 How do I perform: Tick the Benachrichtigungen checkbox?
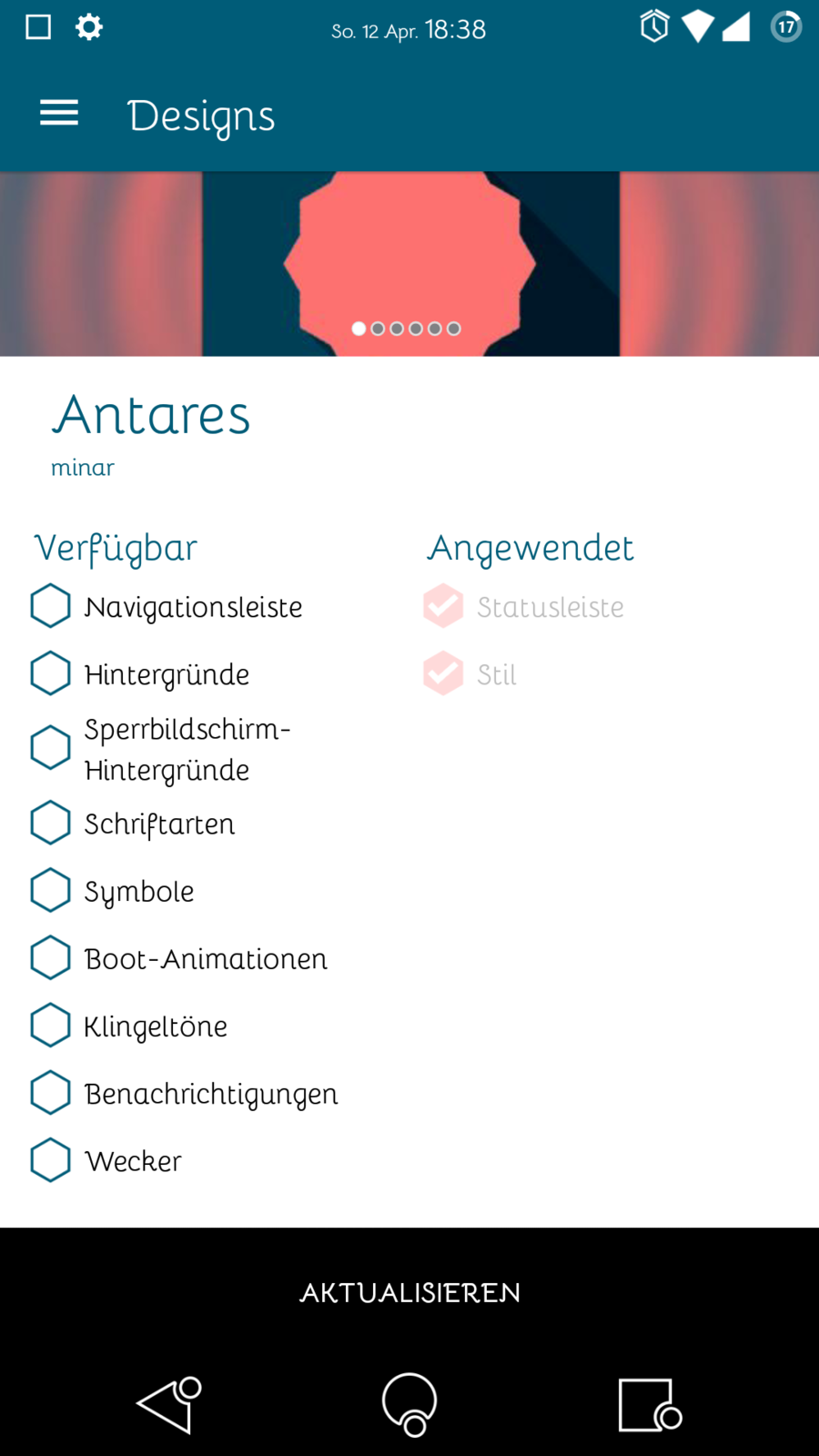[x=50, y=1093]
